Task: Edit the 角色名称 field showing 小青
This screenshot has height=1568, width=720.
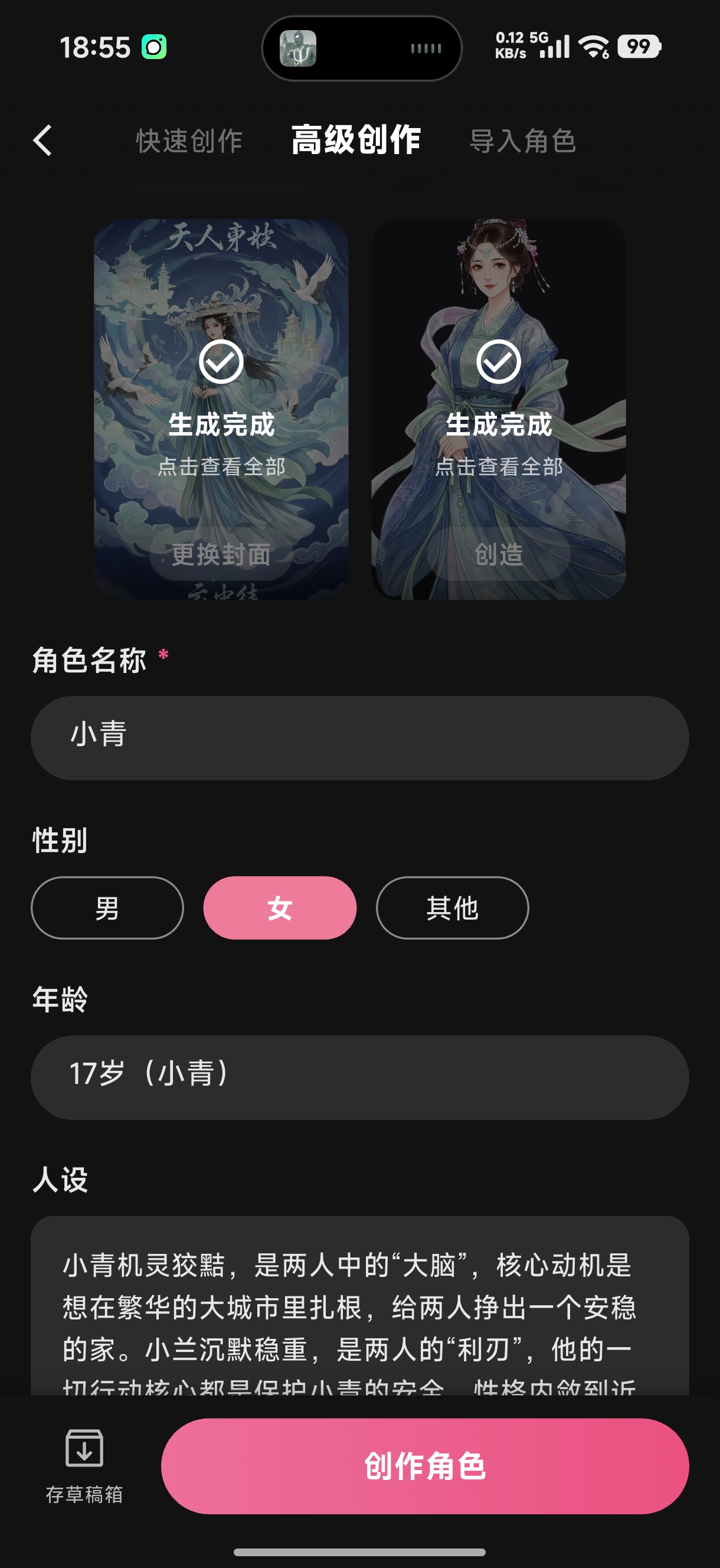Action: (x=359, y=737)
